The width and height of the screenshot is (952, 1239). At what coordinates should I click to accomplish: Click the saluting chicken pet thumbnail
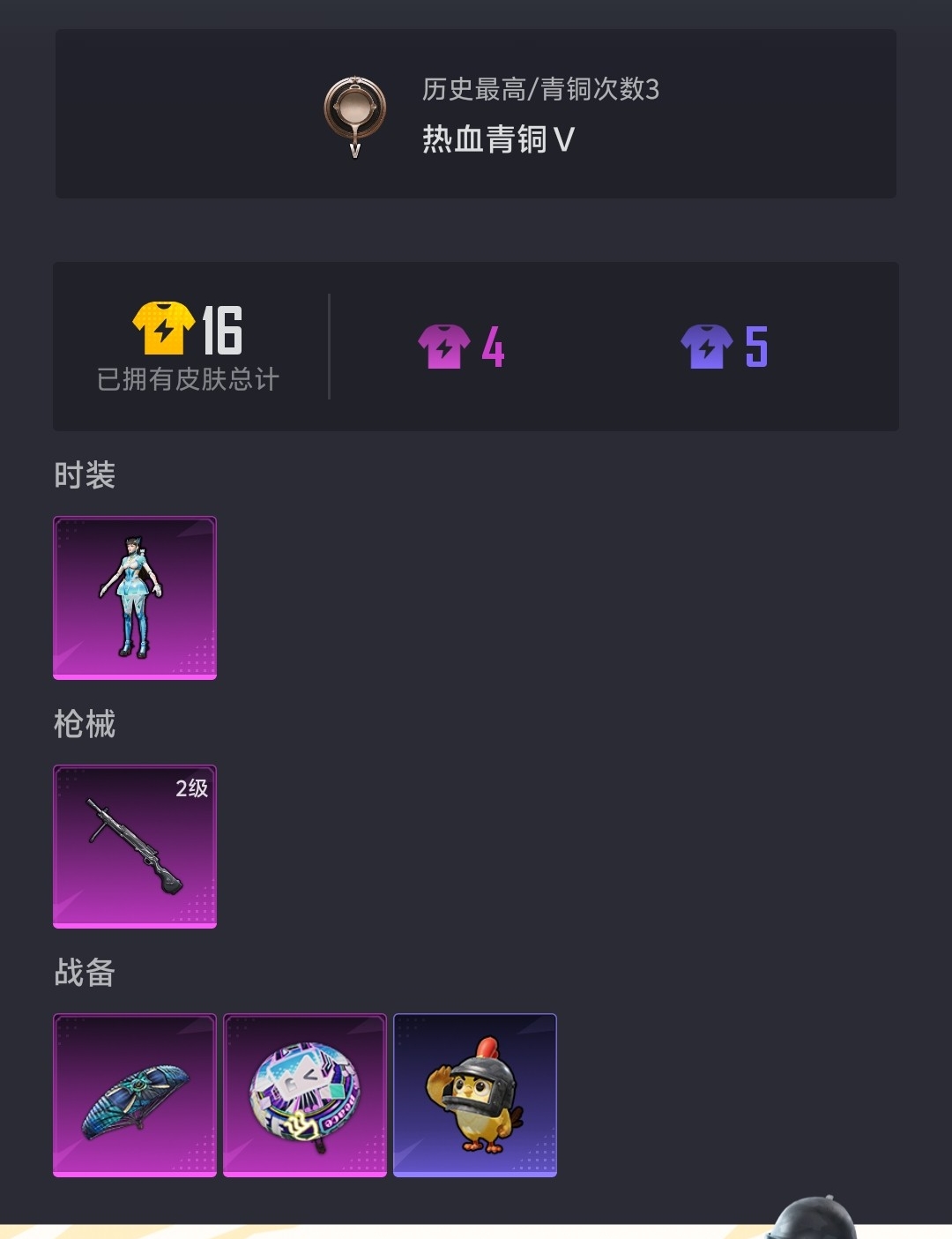(x=474, y=1095)
